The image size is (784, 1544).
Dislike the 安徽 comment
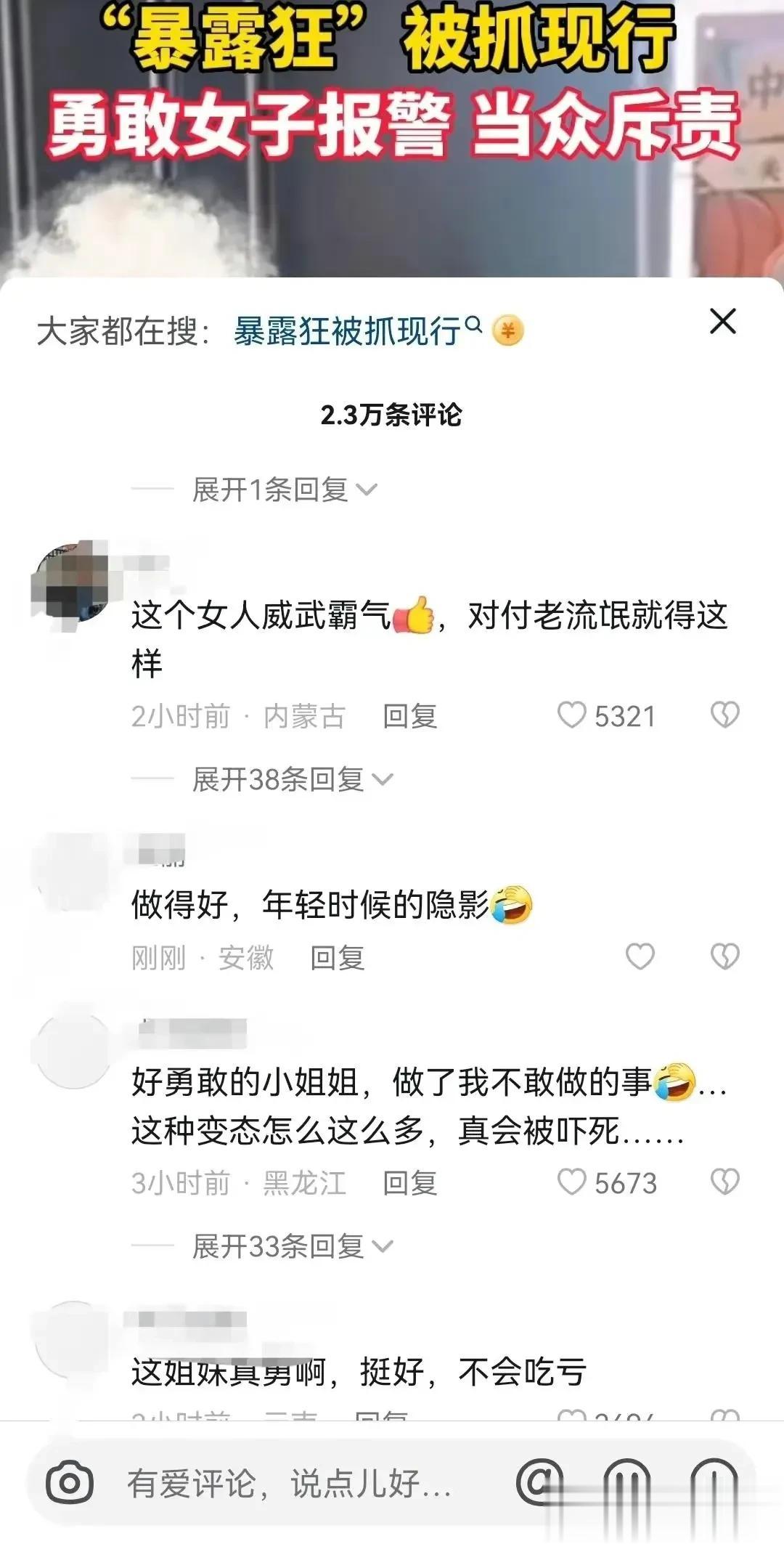point(724,956)
